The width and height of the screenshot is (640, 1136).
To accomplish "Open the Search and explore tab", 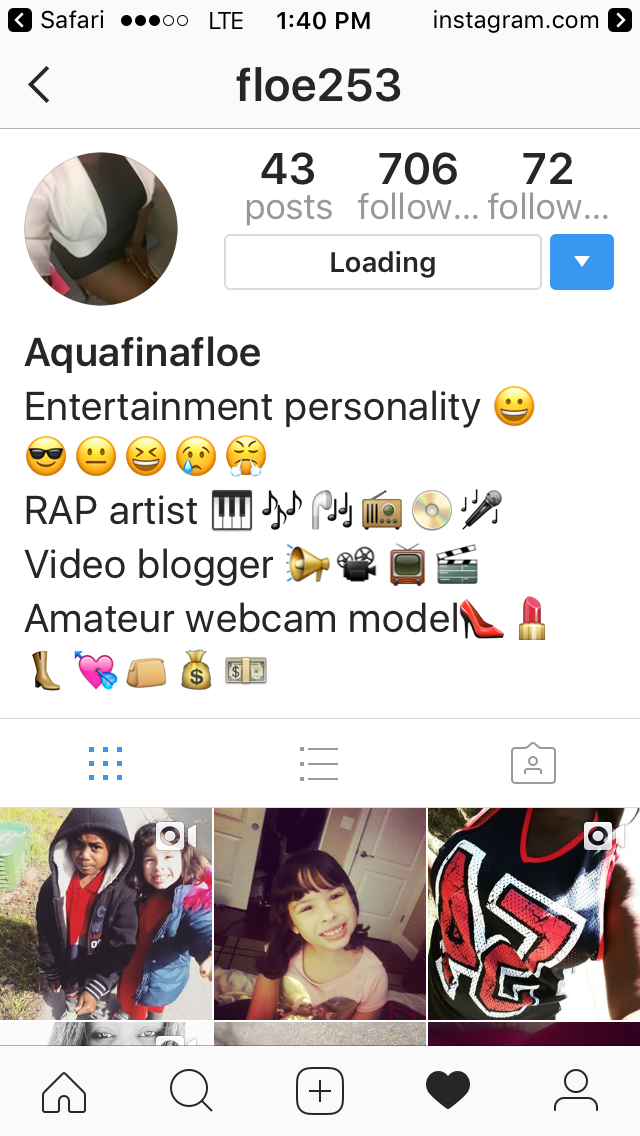I will [191, 1090].
